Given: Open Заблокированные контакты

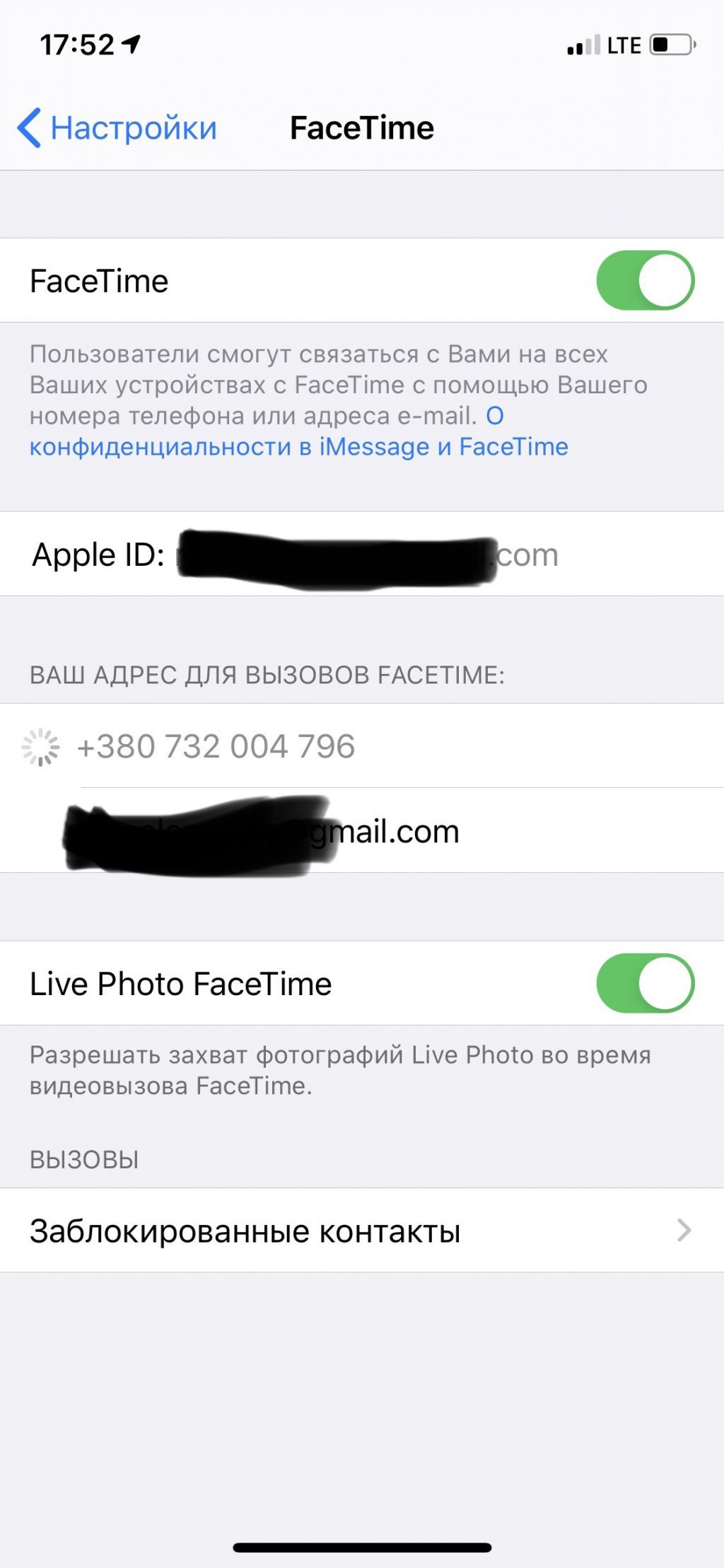Looking at the screenshot, I should [362, 1231].
